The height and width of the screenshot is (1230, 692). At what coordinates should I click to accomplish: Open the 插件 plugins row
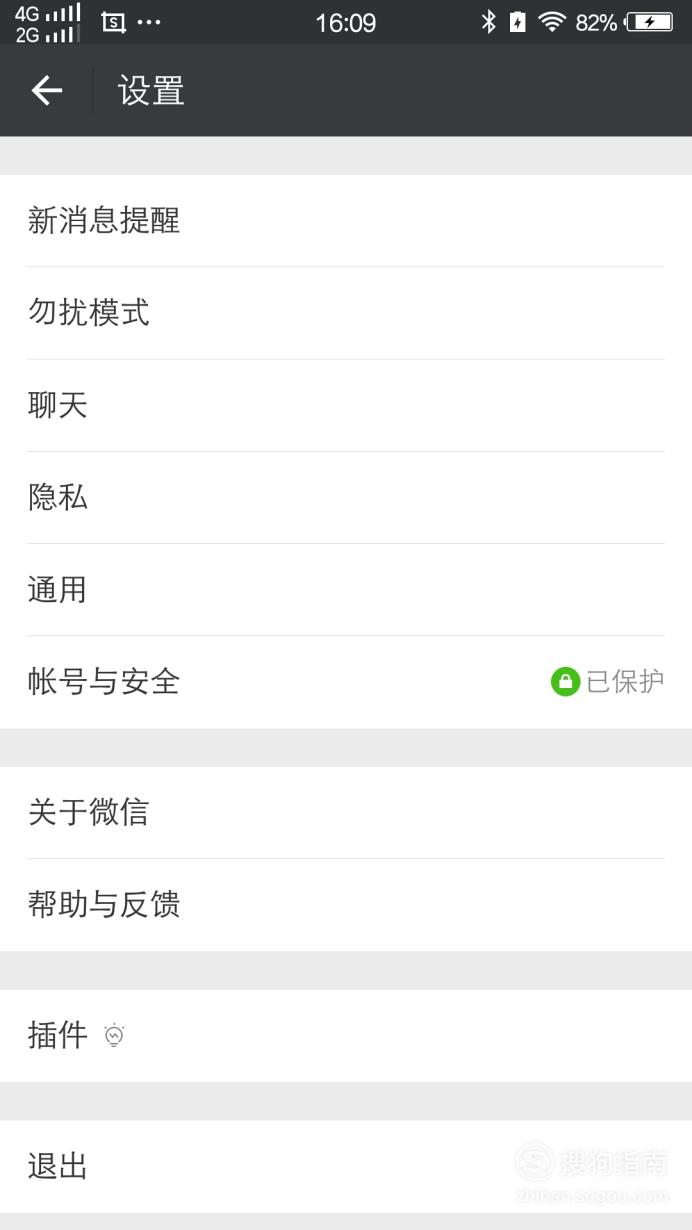click(x=346, y=1036)
